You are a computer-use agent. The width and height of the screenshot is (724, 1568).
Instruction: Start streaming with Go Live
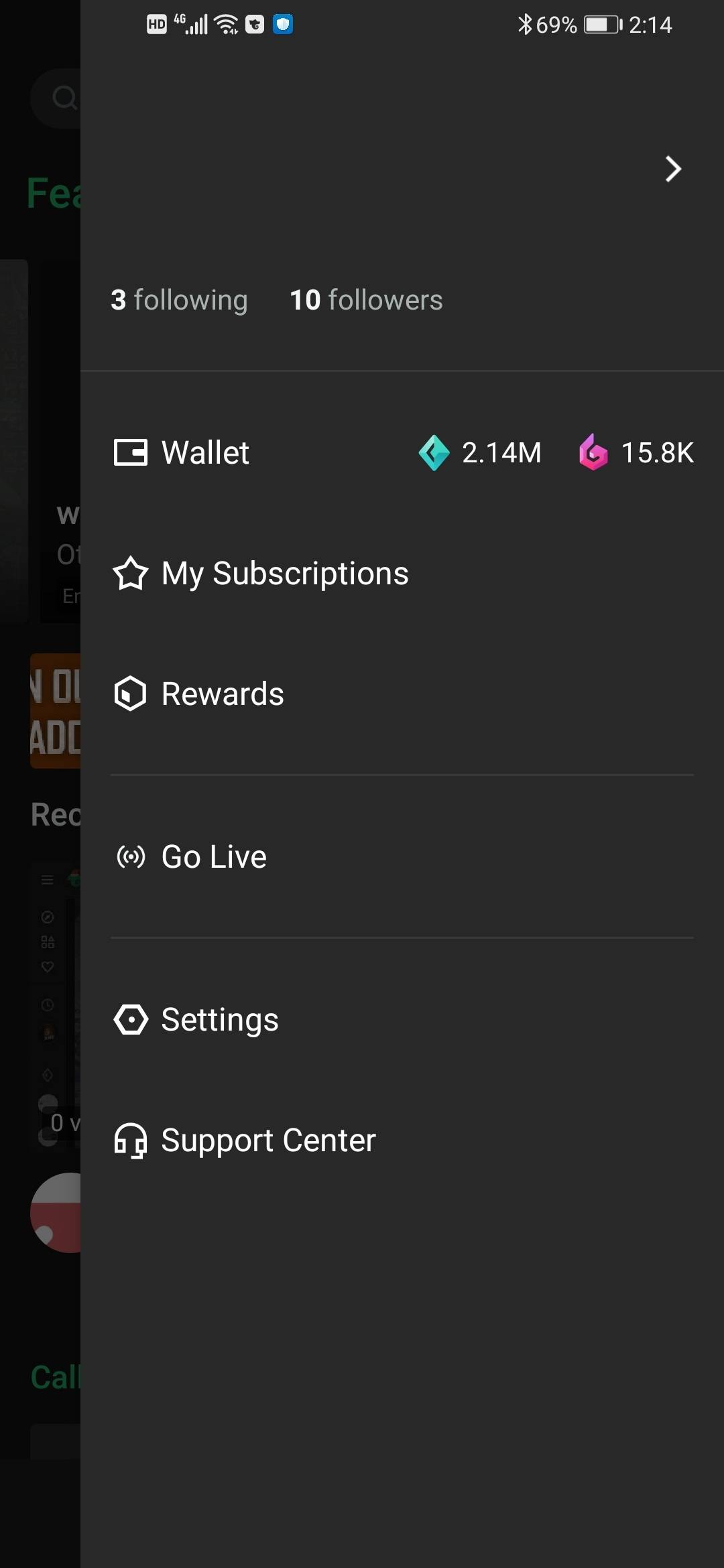pos(214,857)
